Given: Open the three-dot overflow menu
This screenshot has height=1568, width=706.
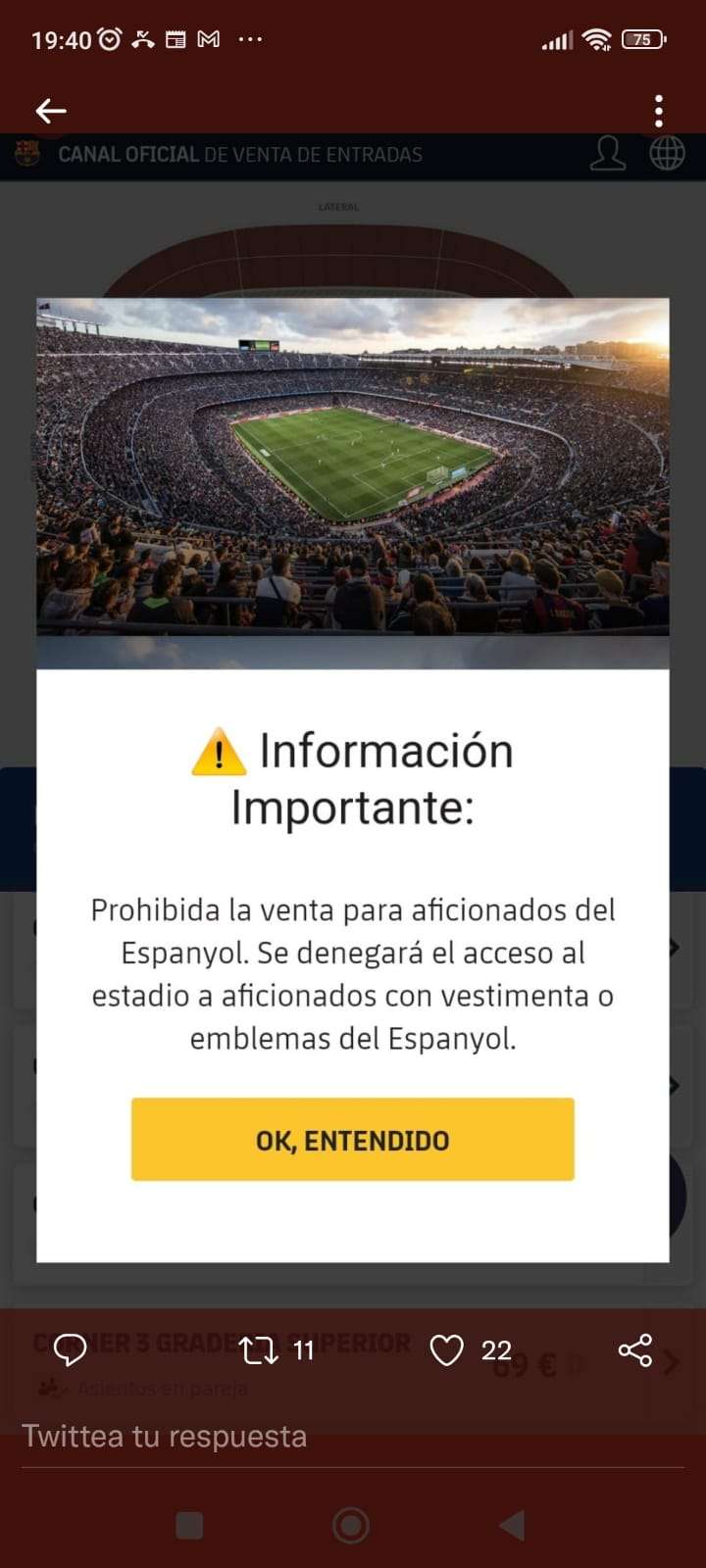Looking at the screenshot, I should (657, 111).
